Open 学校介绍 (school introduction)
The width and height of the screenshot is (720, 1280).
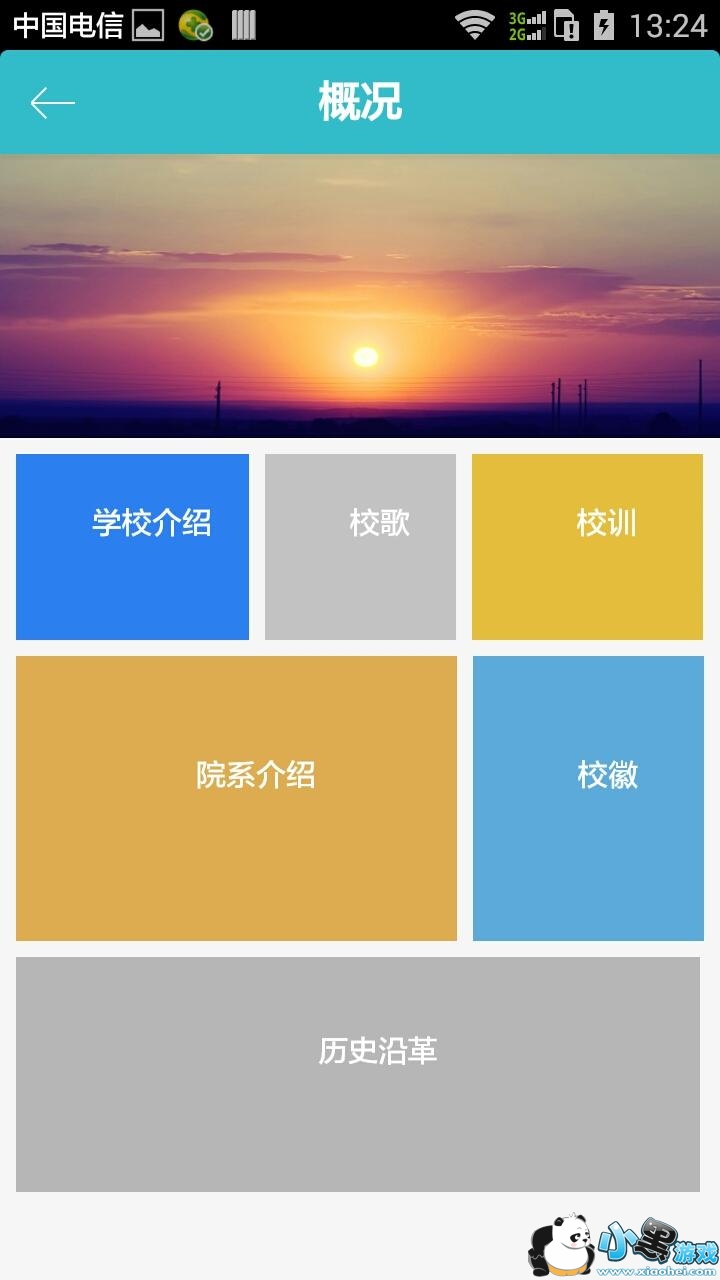131,546
